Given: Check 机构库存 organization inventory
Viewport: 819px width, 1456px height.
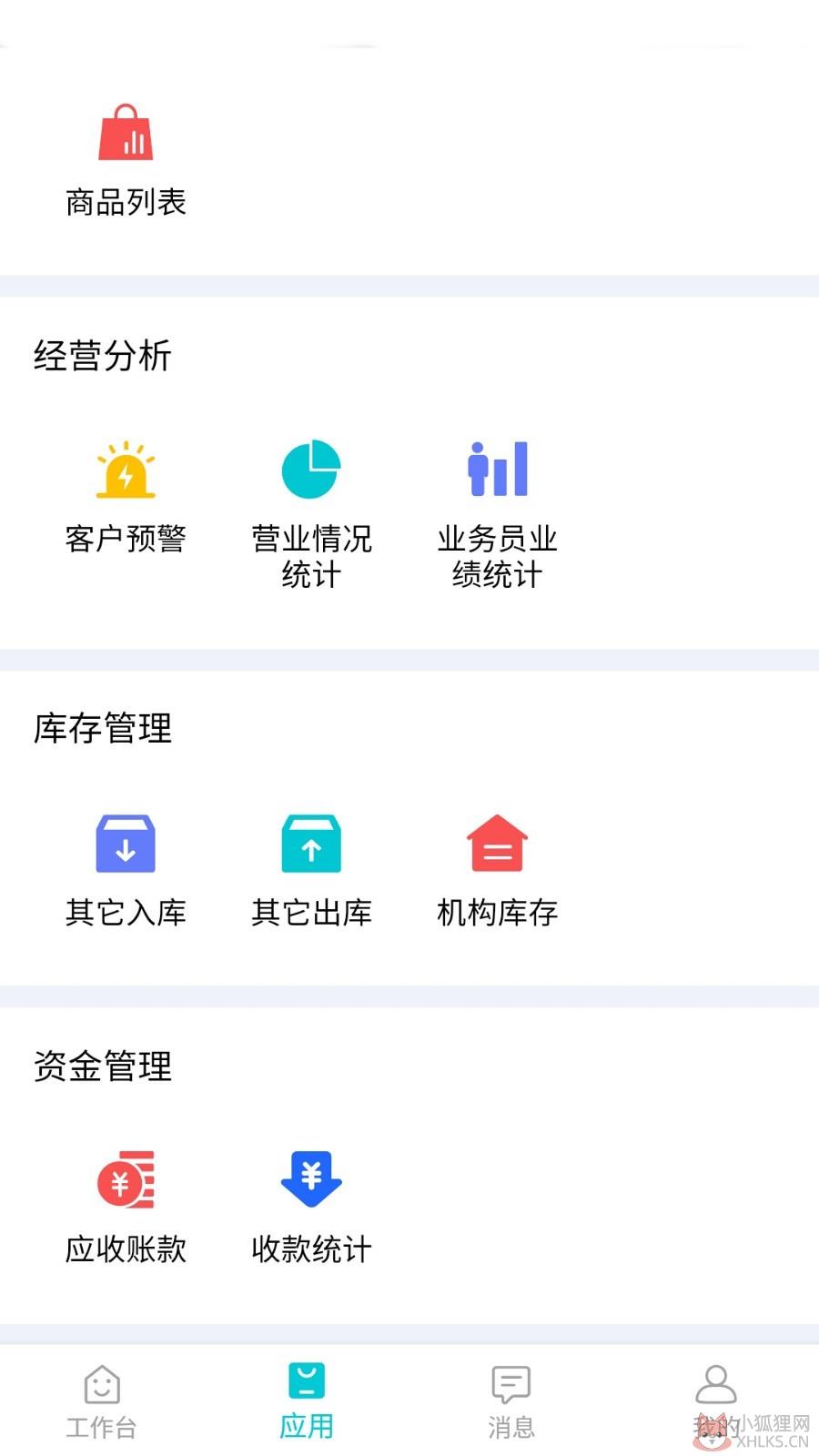Looking at the screenshot, I should tap(497, 871).
